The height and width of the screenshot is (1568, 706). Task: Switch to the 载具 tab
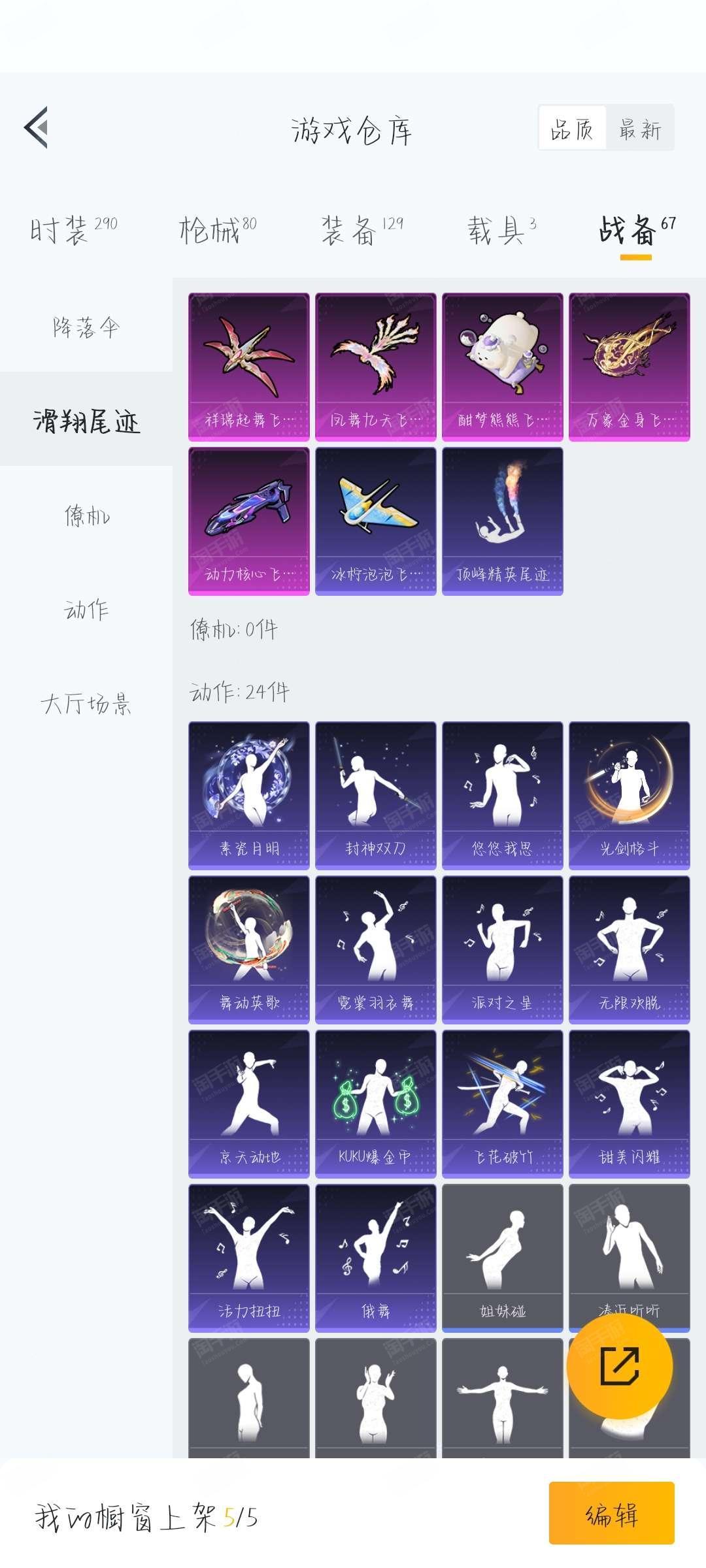[x=501, y=231]
